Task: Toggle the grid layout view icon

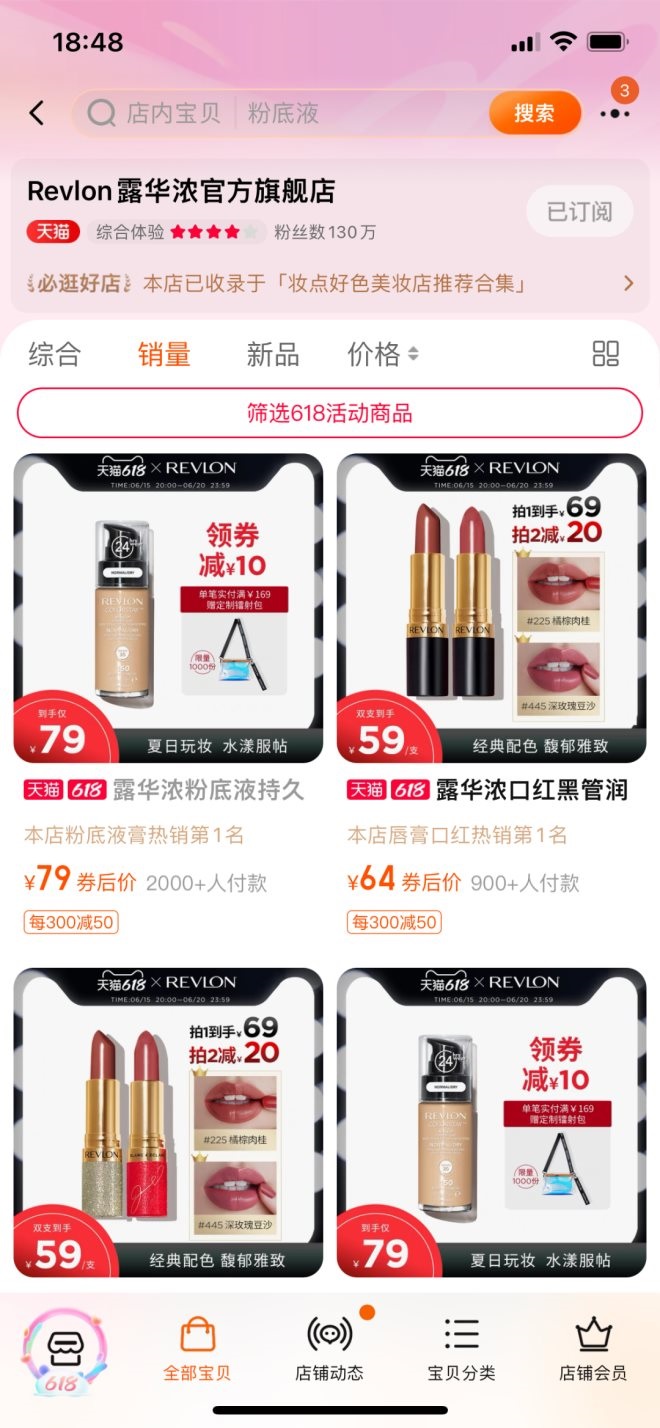Action: tap(606, 353)
